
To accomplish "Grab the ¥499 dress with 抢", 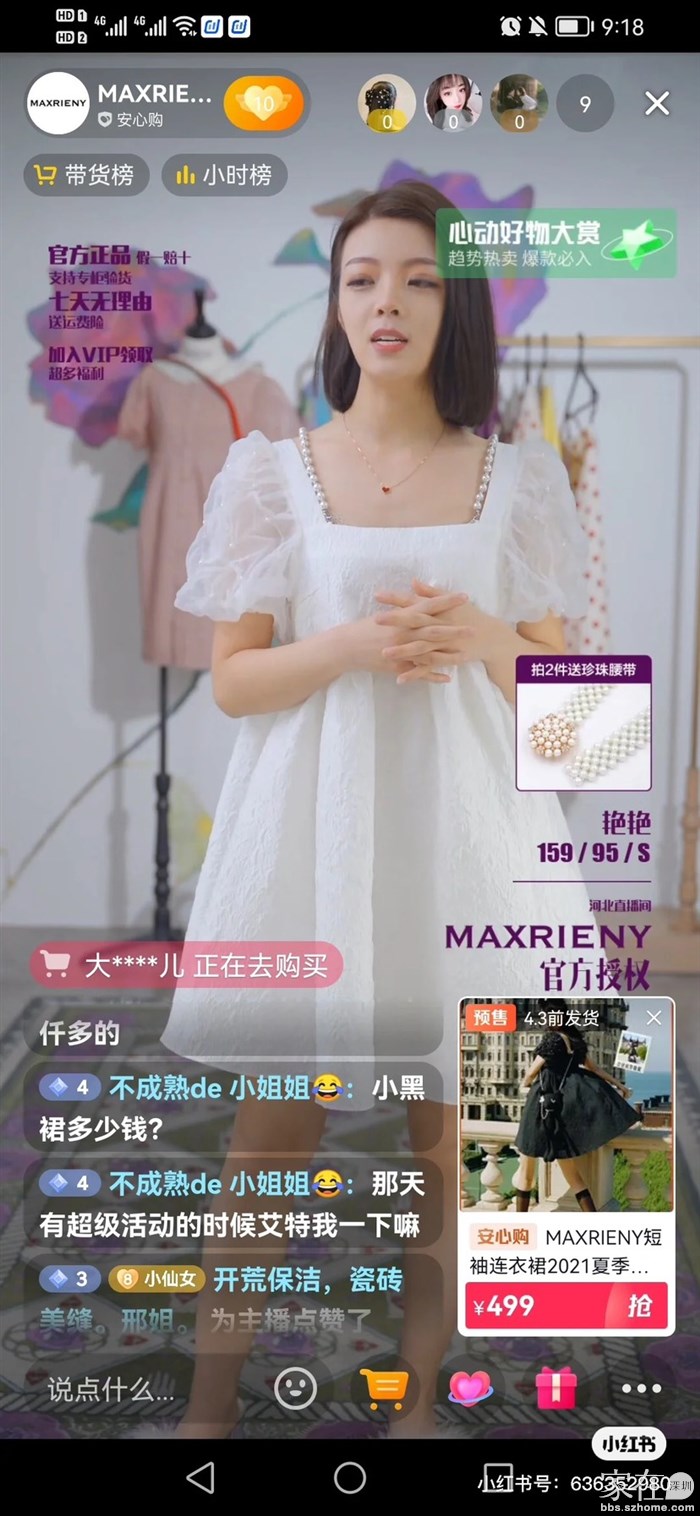I will [x=639, y=1306].
